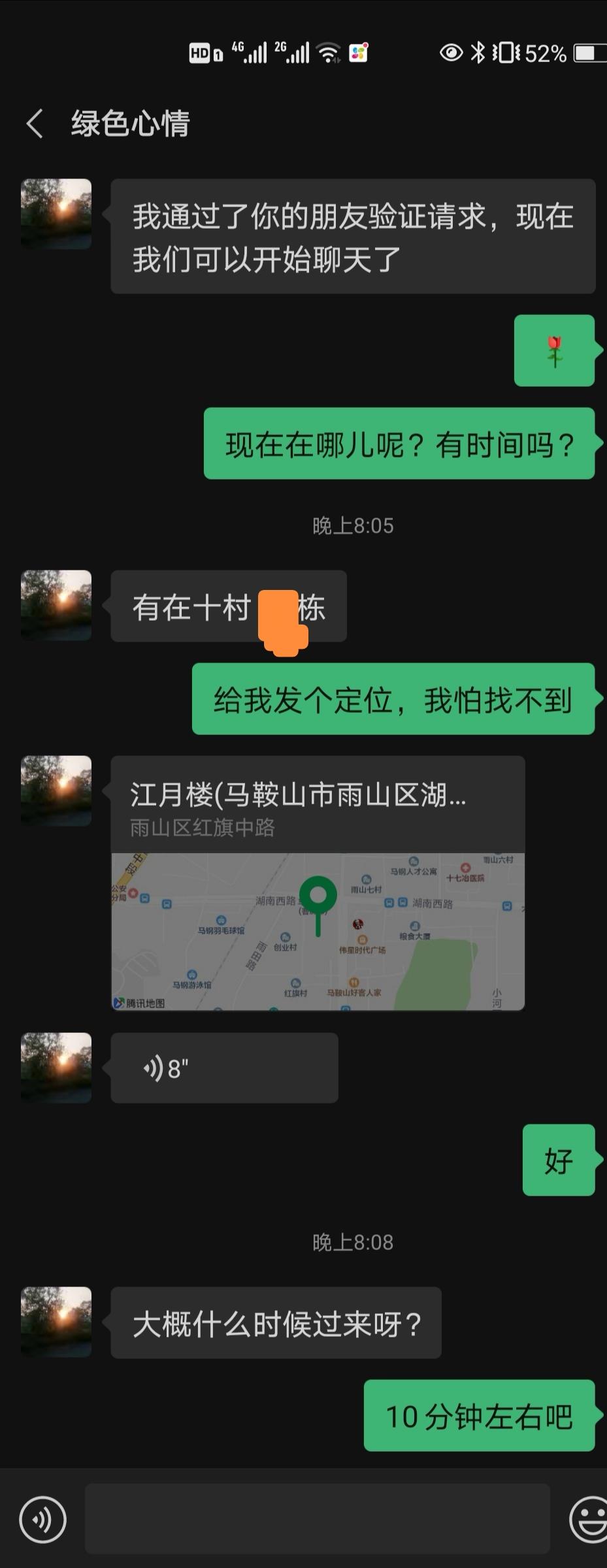This screenshot has height=1568, width=607.
Task: Tap the Bluetooth icon in the status bar
Action: coord(479,52)
